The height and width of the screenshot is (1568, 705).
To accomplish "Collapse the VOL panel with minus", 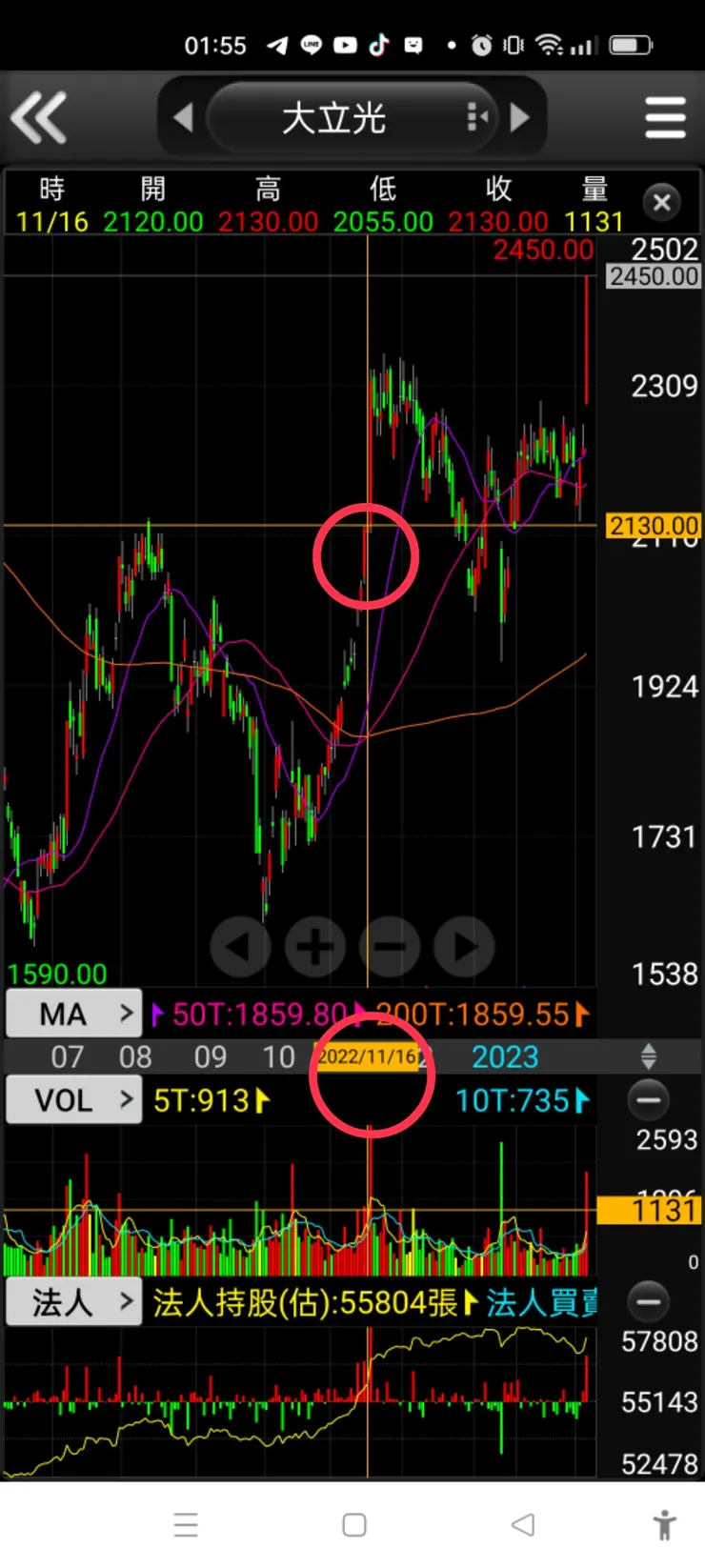I will (649, 1100).
